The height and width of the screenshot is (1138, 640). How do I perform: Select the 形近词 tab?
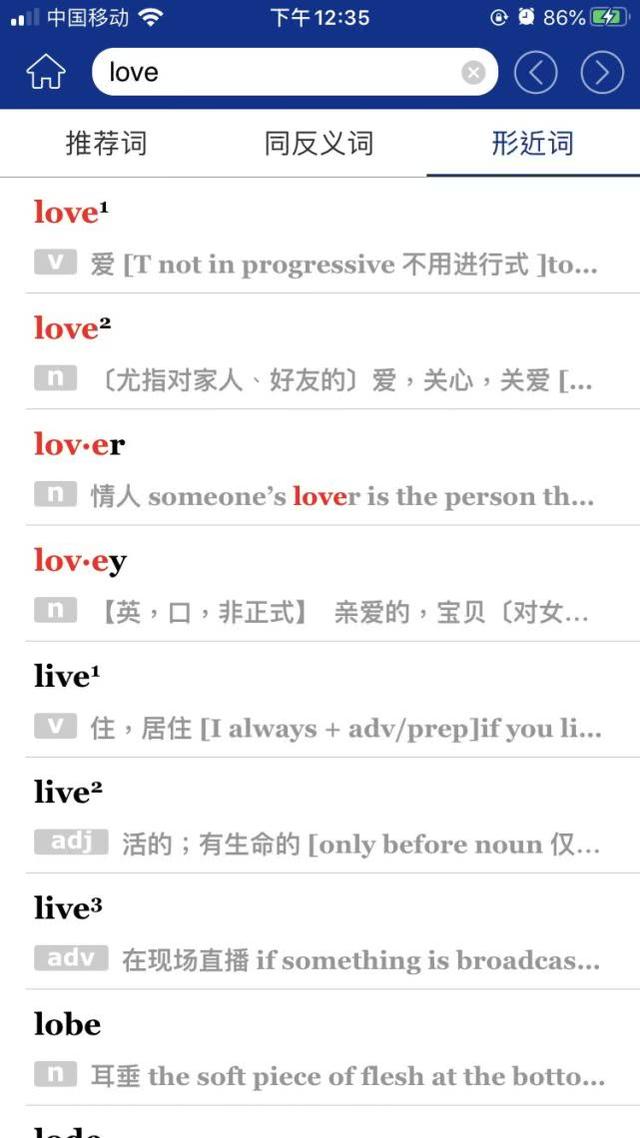click(533, 143)
